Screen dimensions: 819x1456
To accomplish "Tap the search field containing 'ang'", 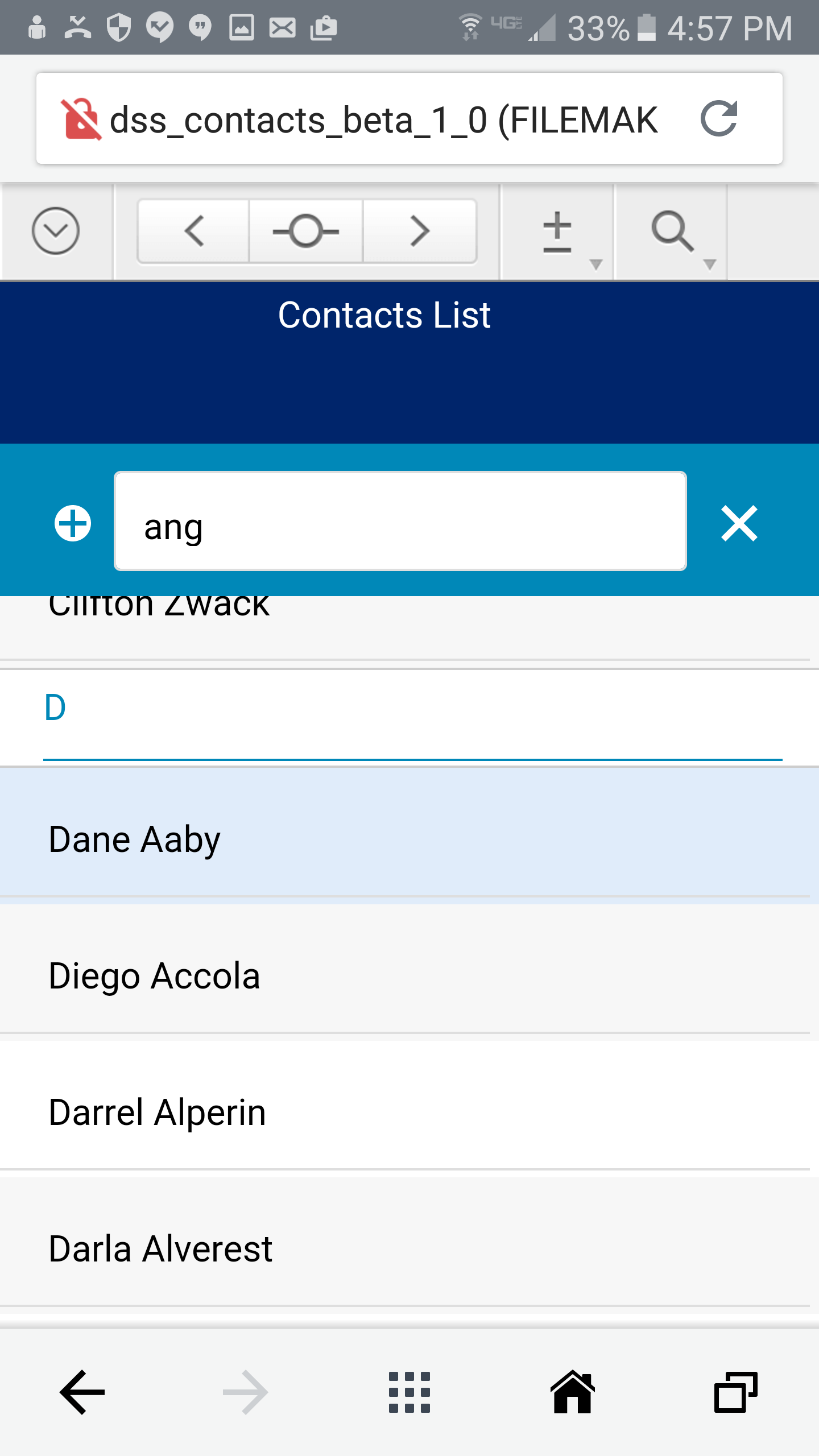I will 400,521.
